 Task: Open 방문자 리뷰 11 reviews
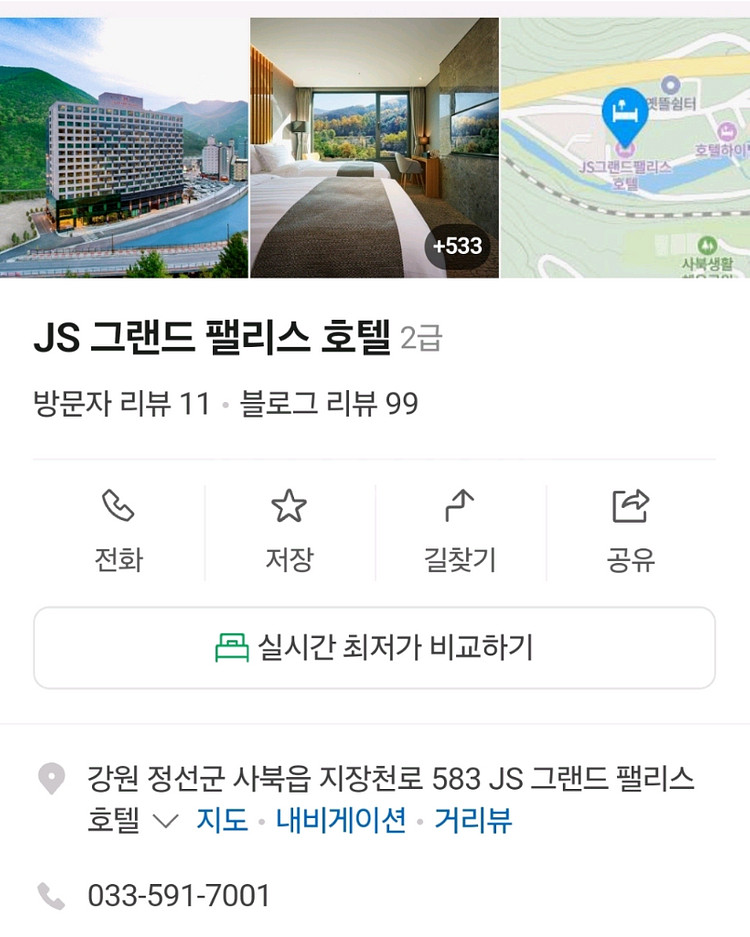pyautogui.click(x=122, y=404)
